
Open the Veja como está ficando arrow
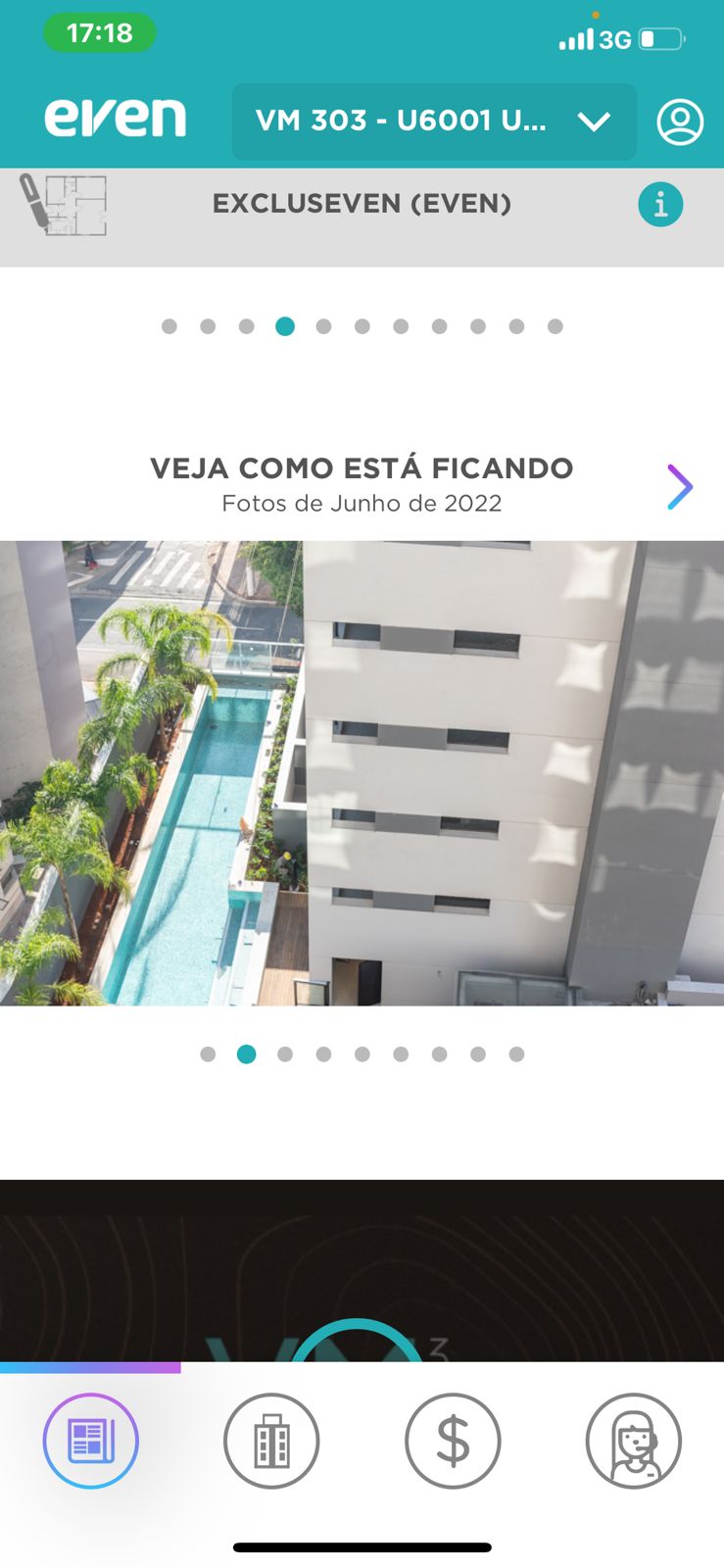[679, 487]
